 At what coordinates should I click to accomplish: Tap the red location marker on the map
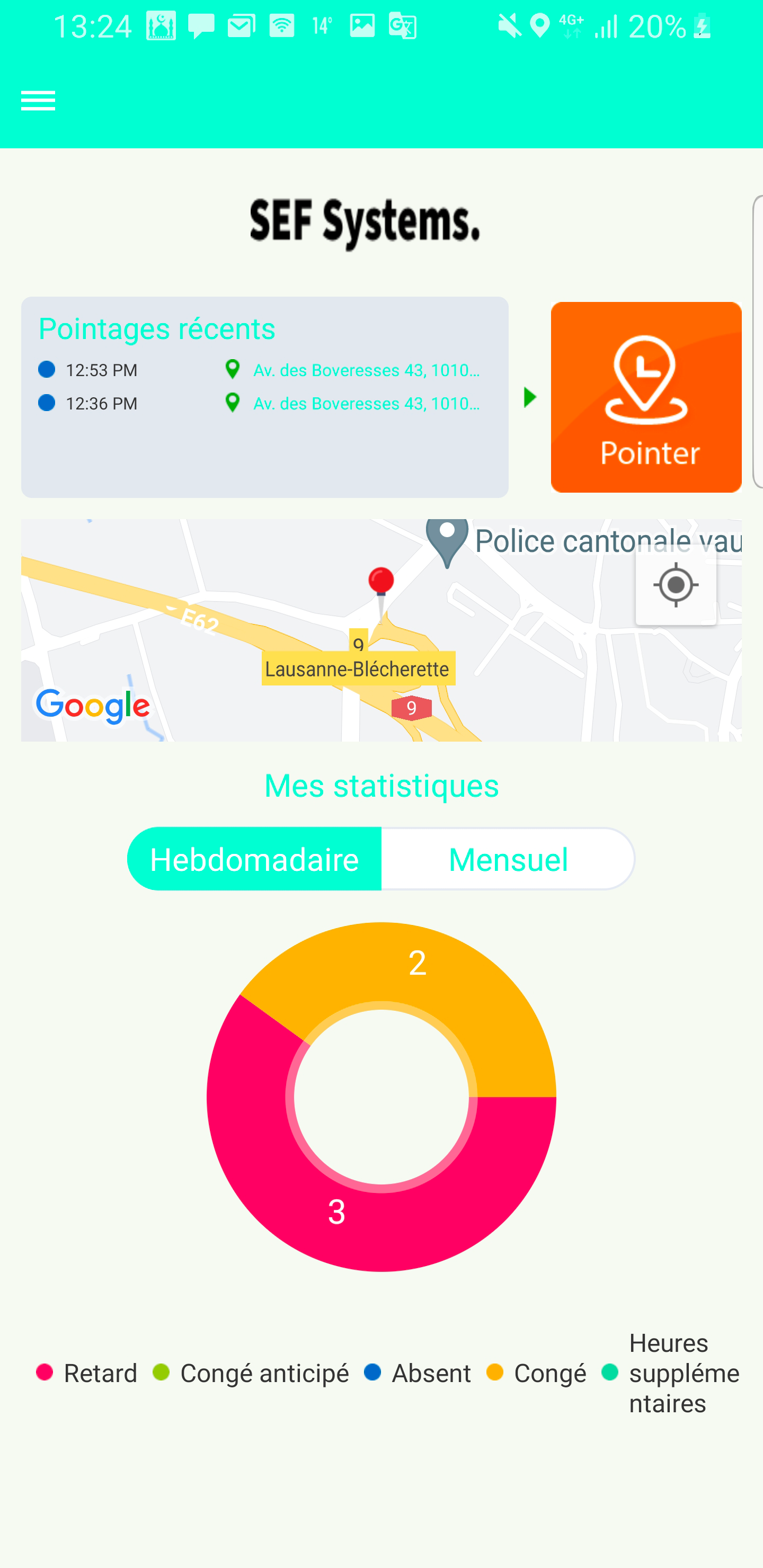point(381,583)
